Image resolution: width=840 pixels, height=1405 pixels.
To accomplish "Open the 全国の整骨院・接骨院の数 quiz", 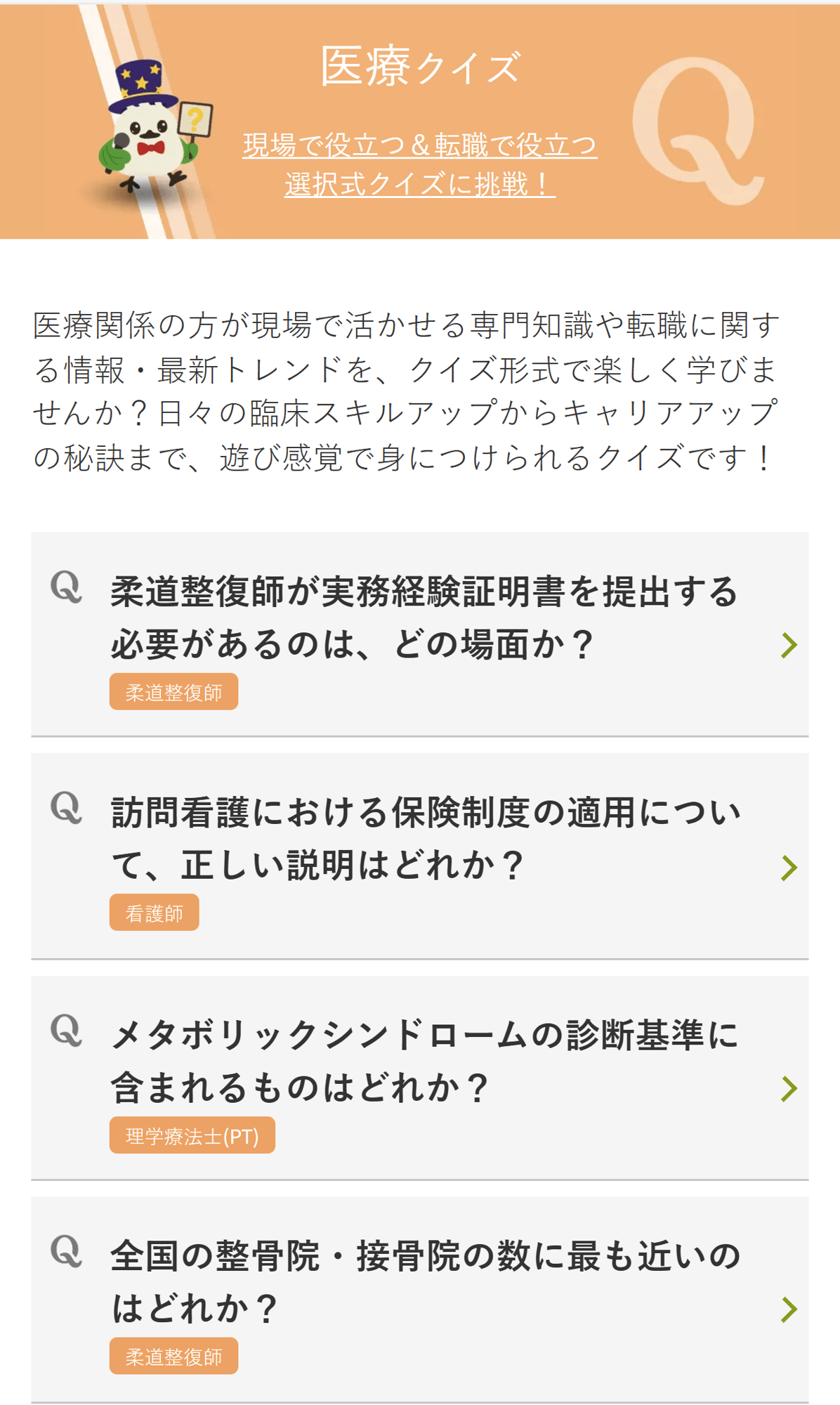I will pos(425,1281).
